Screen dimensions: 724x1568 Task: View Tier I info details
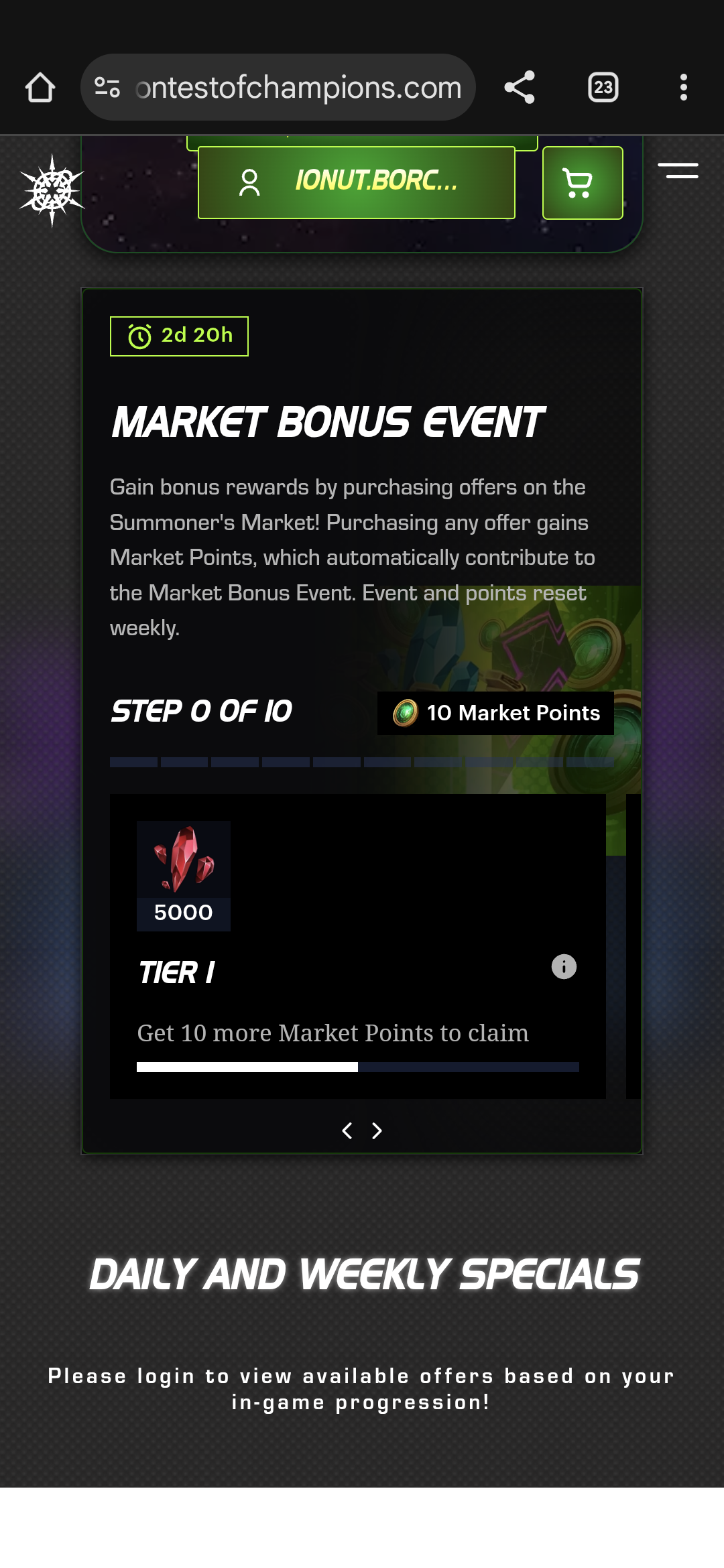(x=564, y=966)
